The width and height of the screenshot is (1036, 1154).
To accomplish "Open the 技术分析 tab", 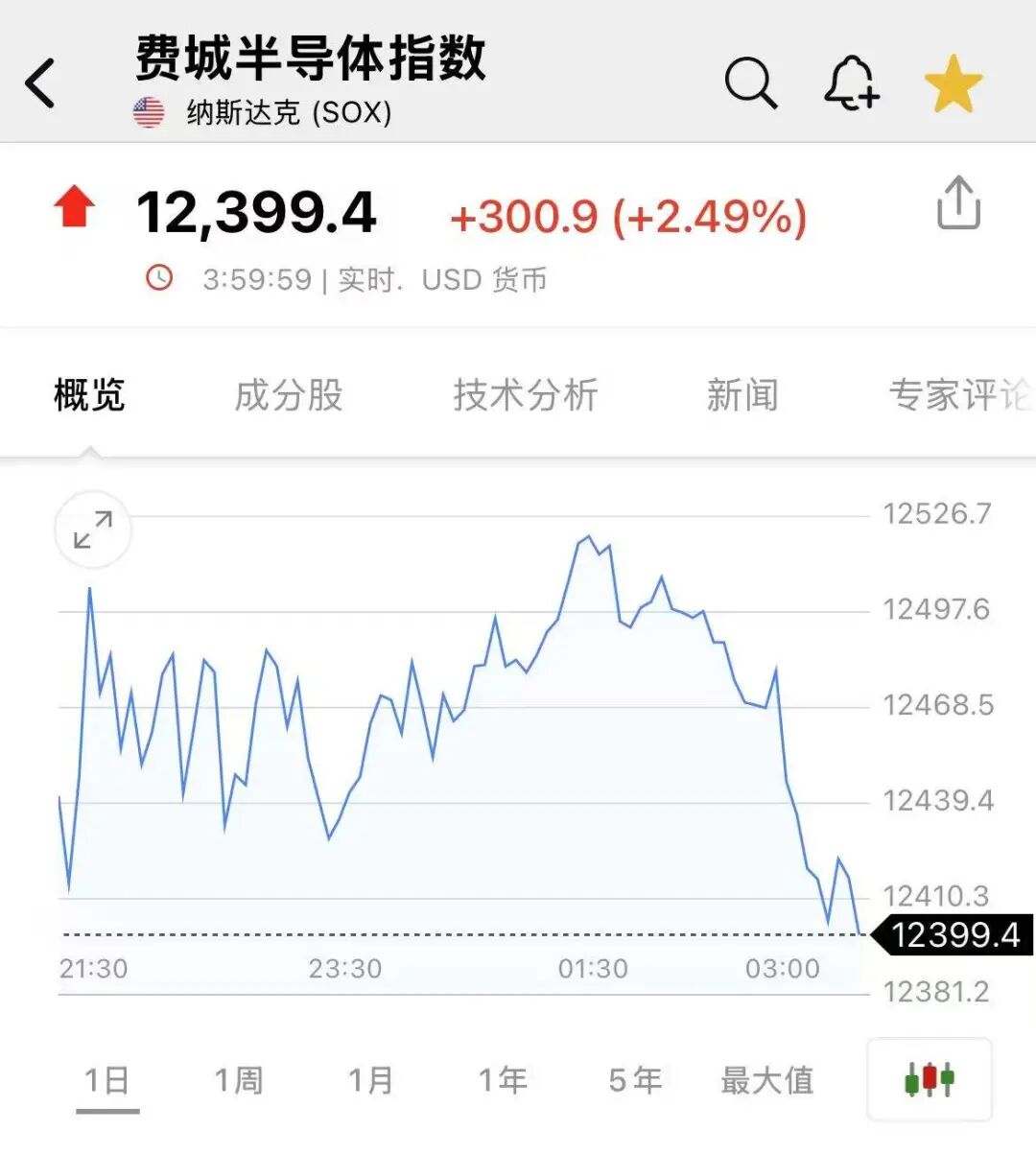I will [x=526, y=395].
